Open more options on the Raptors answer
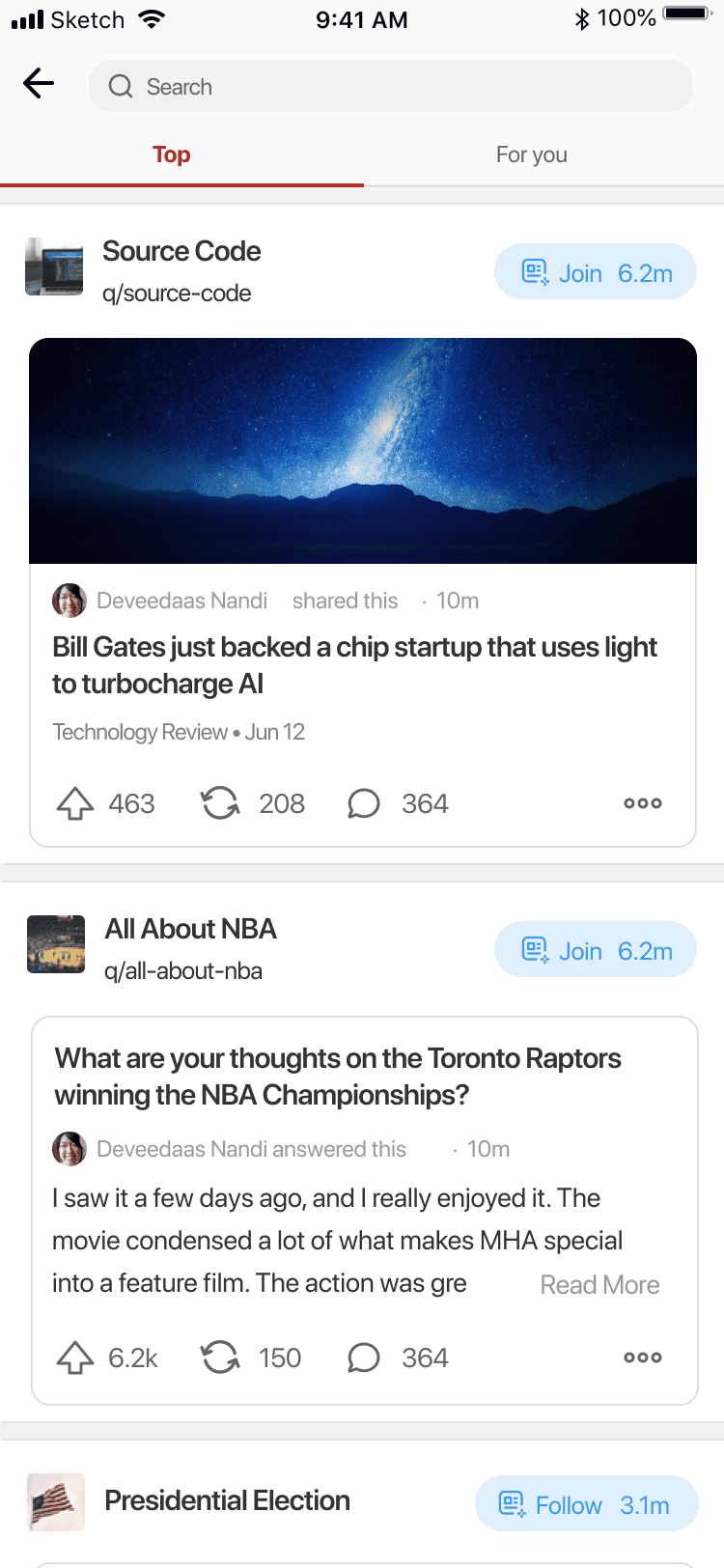 642,1357
